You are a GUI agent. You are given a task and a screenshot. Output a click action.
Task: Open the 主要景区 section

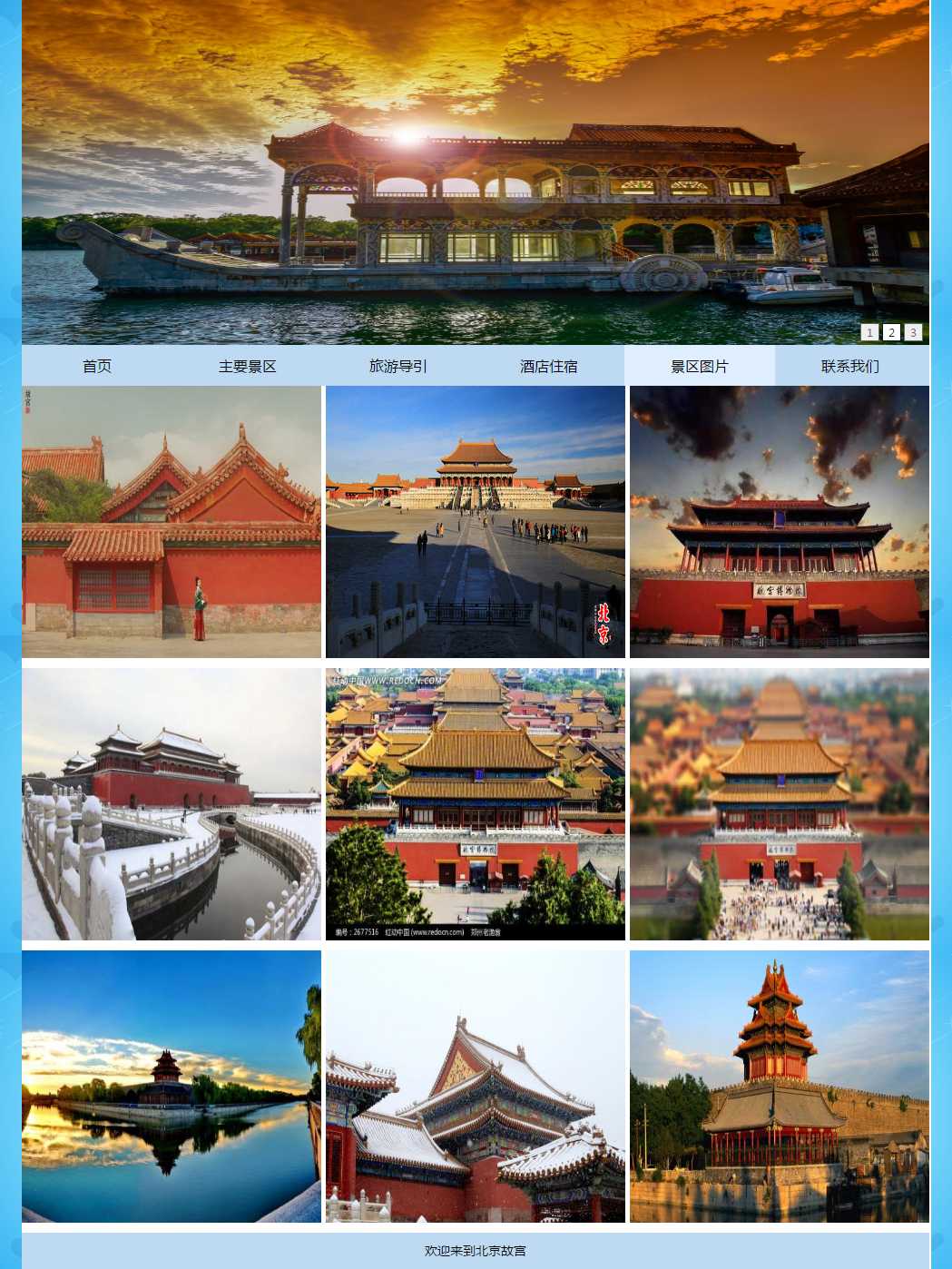pos(248,366)
